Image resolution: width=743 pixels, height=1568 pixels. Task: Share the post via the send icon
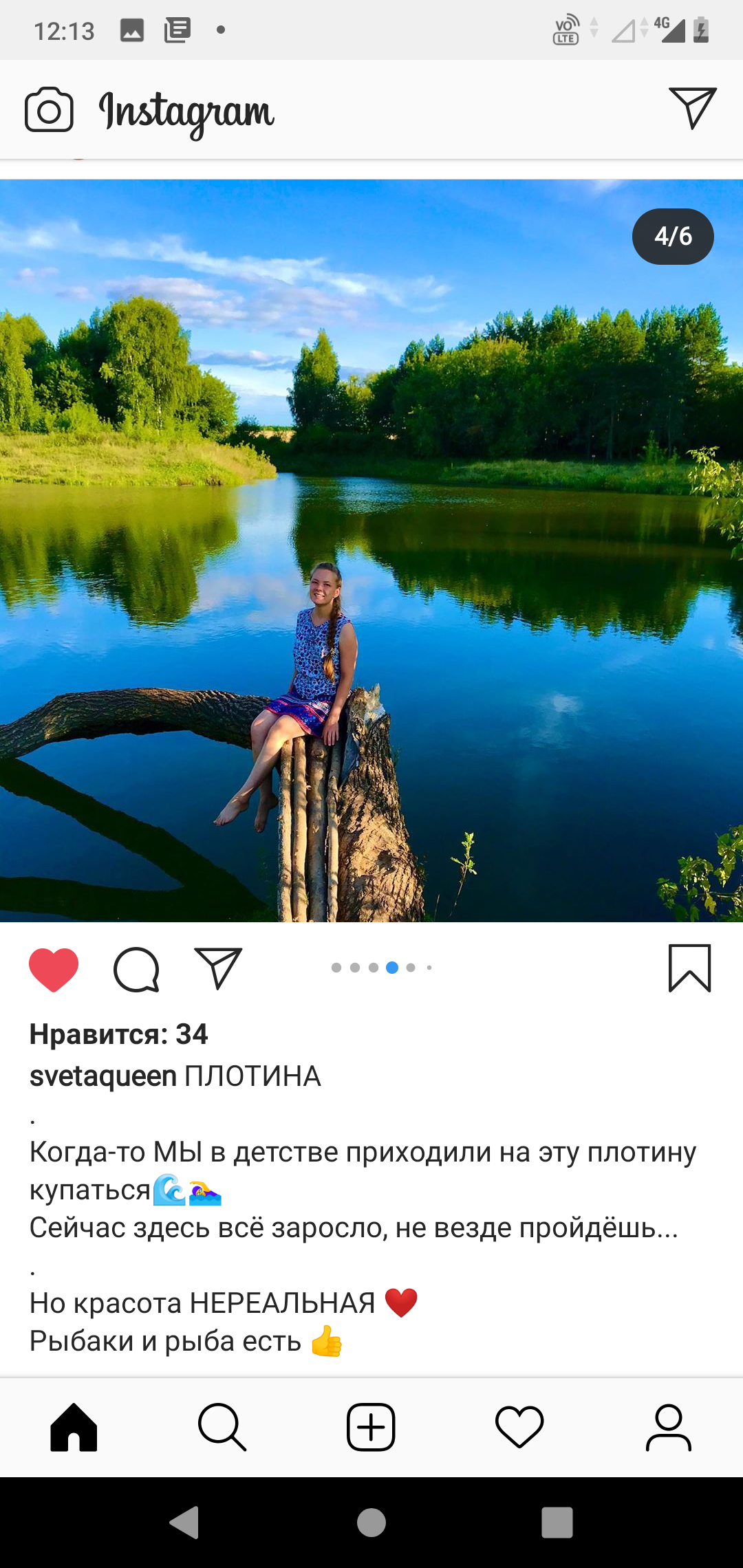click(x=218, y=968)
